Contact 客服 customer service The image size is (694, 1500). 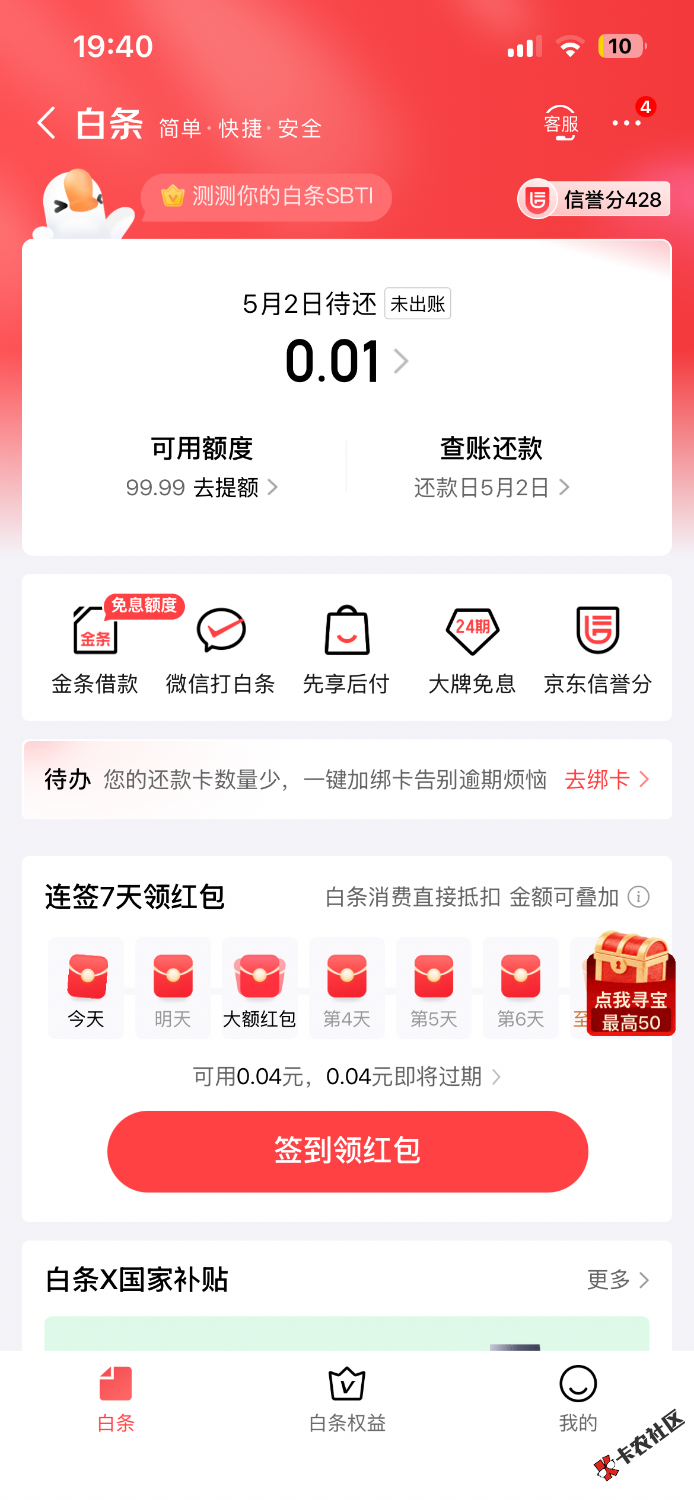click(x=561, y=123)
